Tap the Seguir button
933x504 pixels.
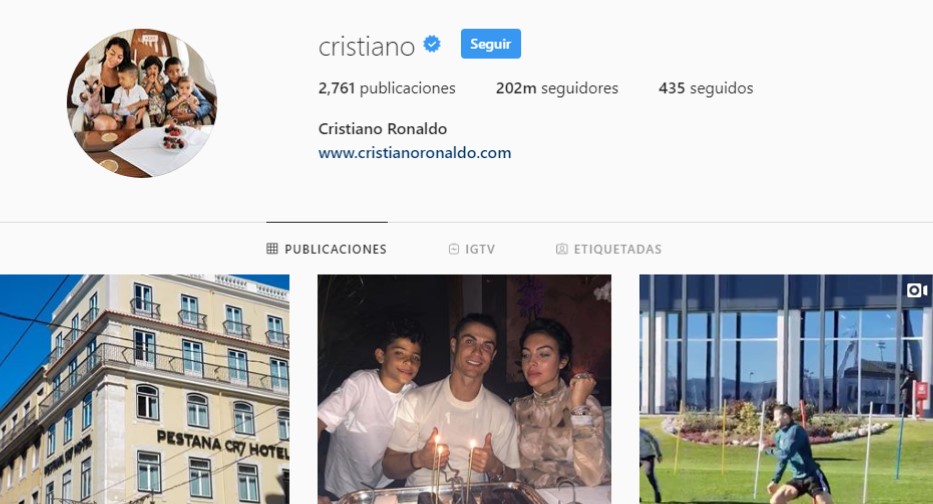(x=490, y=44)
